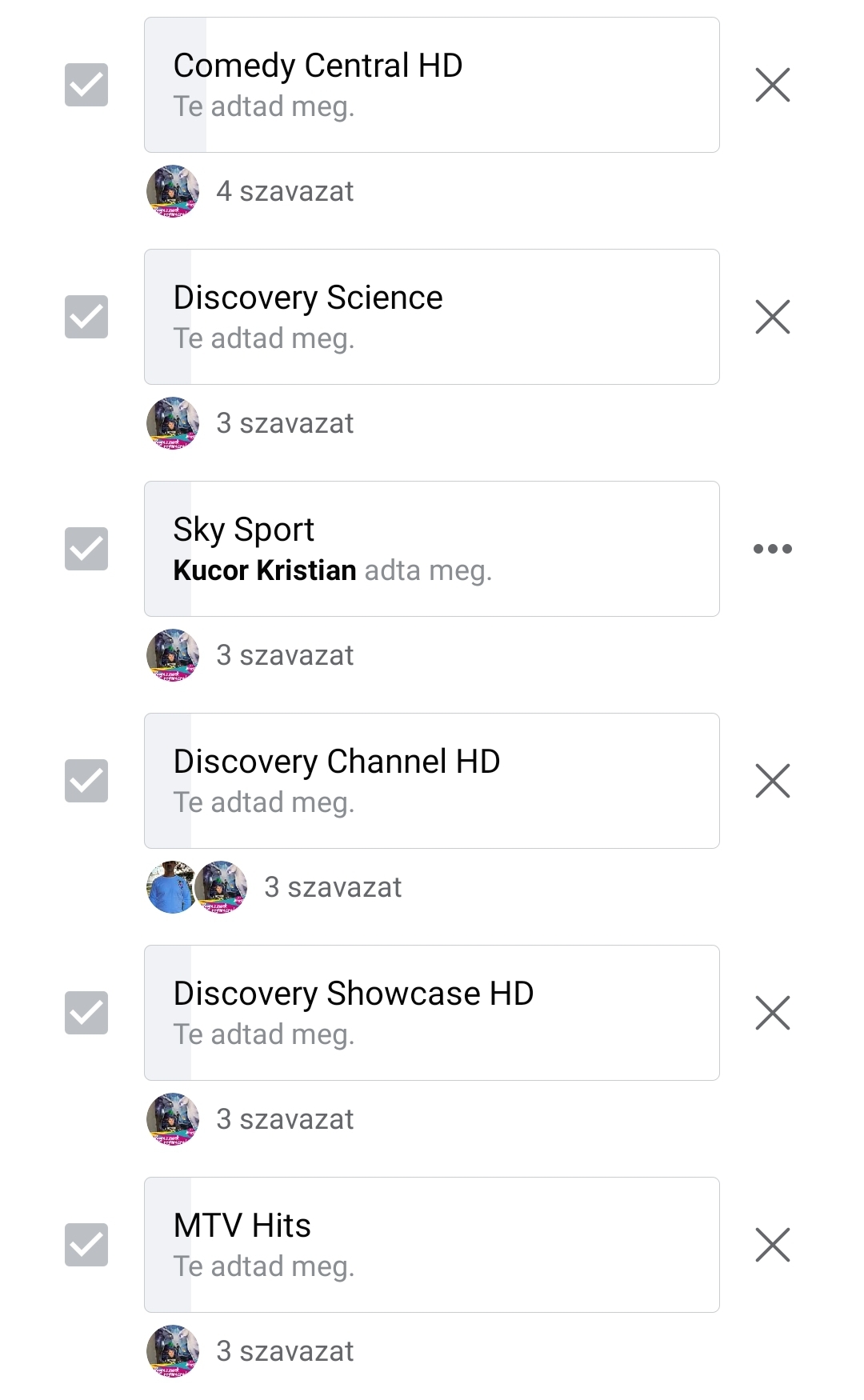
Task: View the 4 voters for Comedy Central HD
Action: 250,191
